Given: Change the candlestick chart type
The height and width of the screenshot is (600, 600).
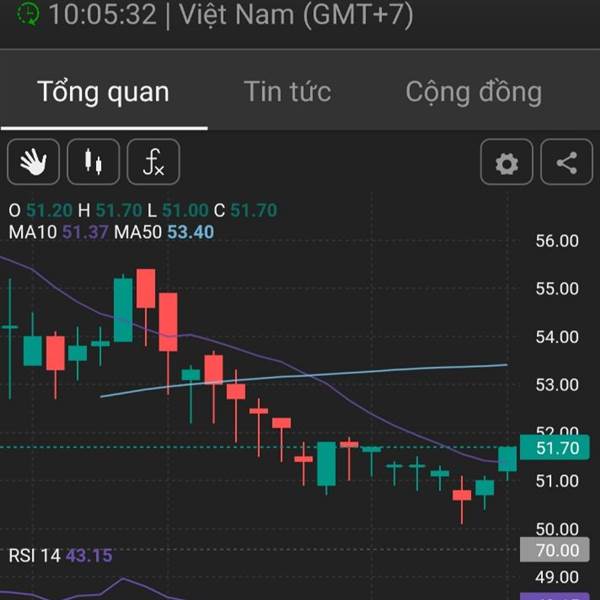Looking at the screenshot, I should click(x=94, y=162).
